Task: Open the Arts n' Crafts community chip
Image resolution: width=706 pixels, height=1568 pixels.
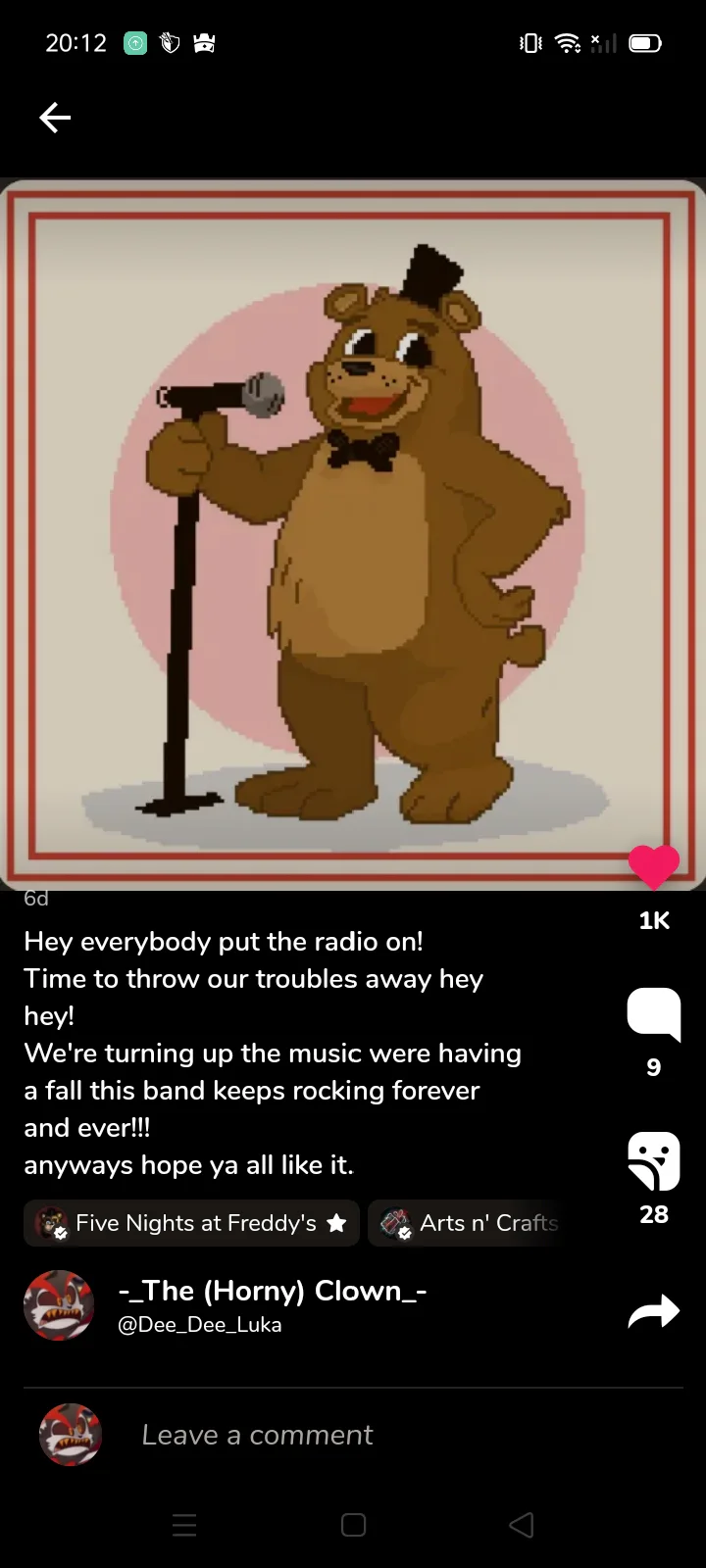Action: (466, 1223)
